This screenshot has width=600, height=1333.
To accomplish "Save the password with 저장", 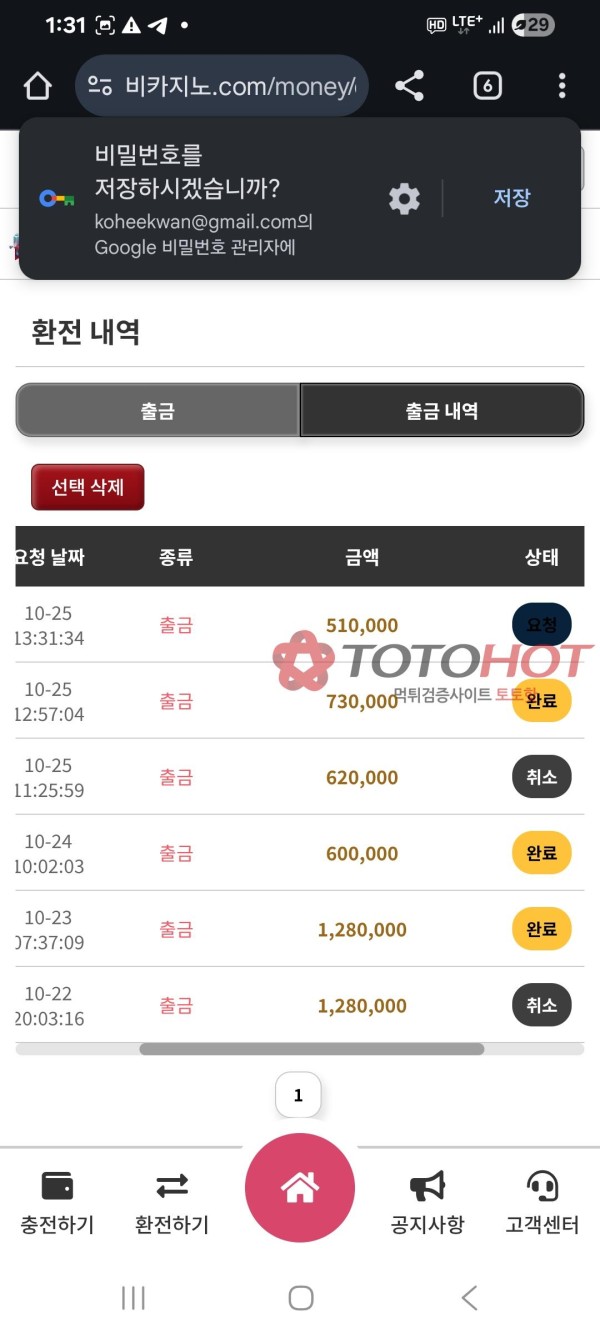I will pyautogui.click(x=511, y=198).
